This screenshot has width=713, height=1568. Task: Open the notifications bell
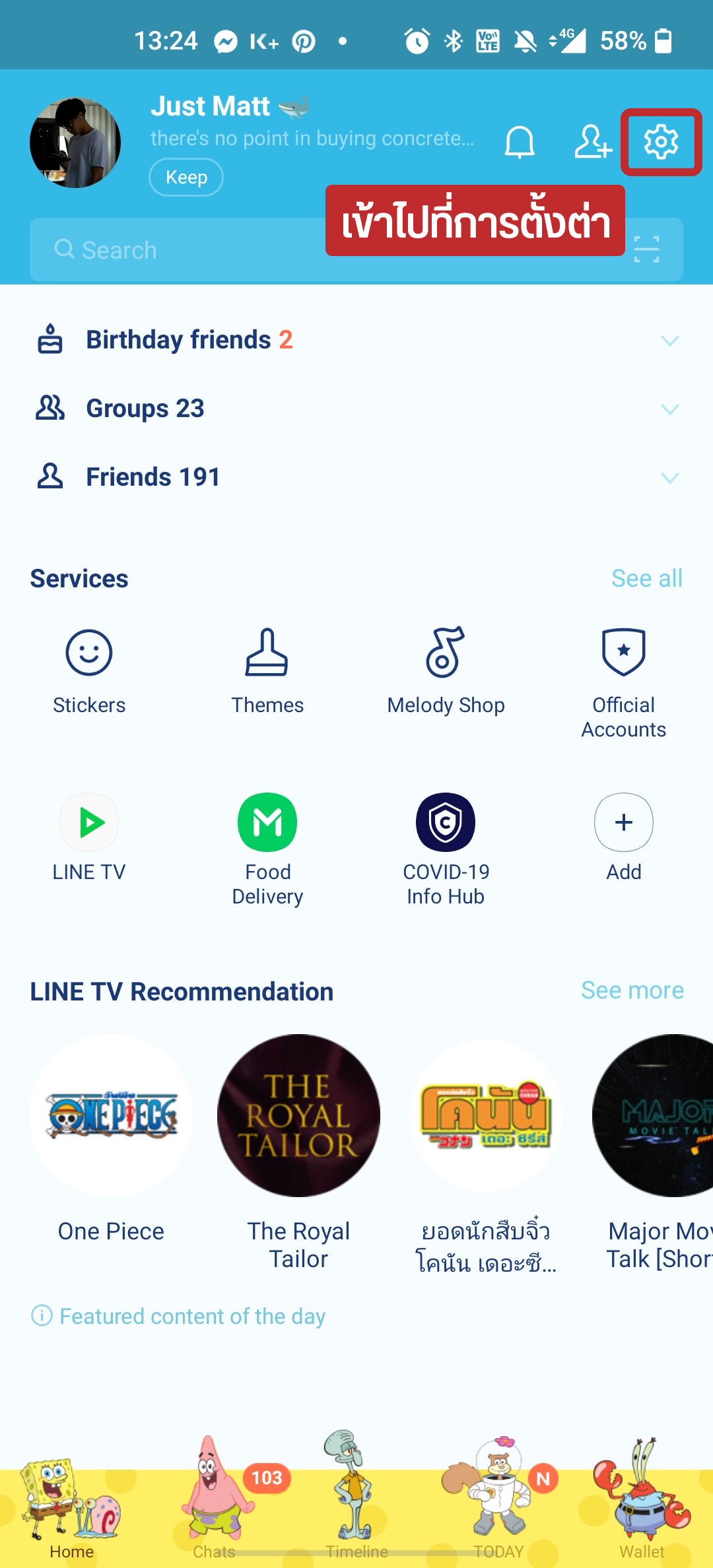pyautogui.click(x=520, y=141)
